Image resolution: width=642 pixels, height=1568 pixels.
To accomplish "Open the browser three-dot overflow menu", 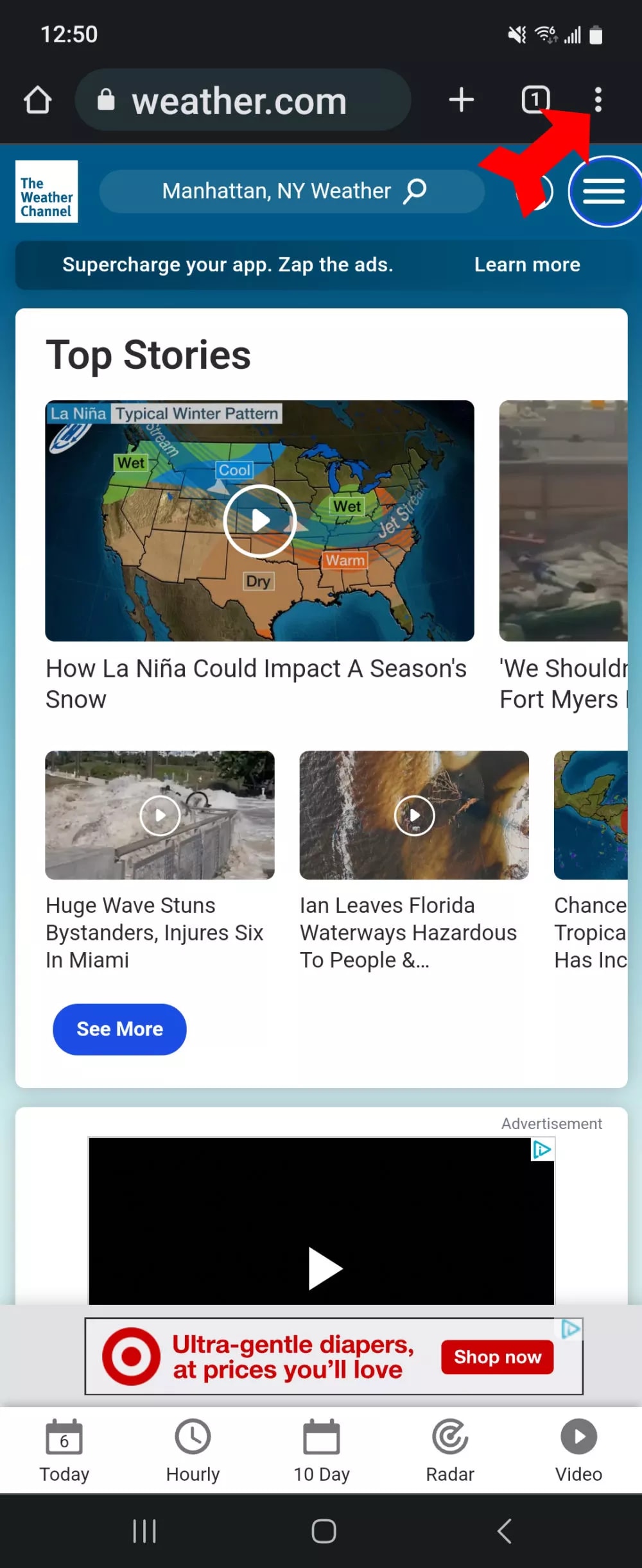I will [x=598, y=100].
